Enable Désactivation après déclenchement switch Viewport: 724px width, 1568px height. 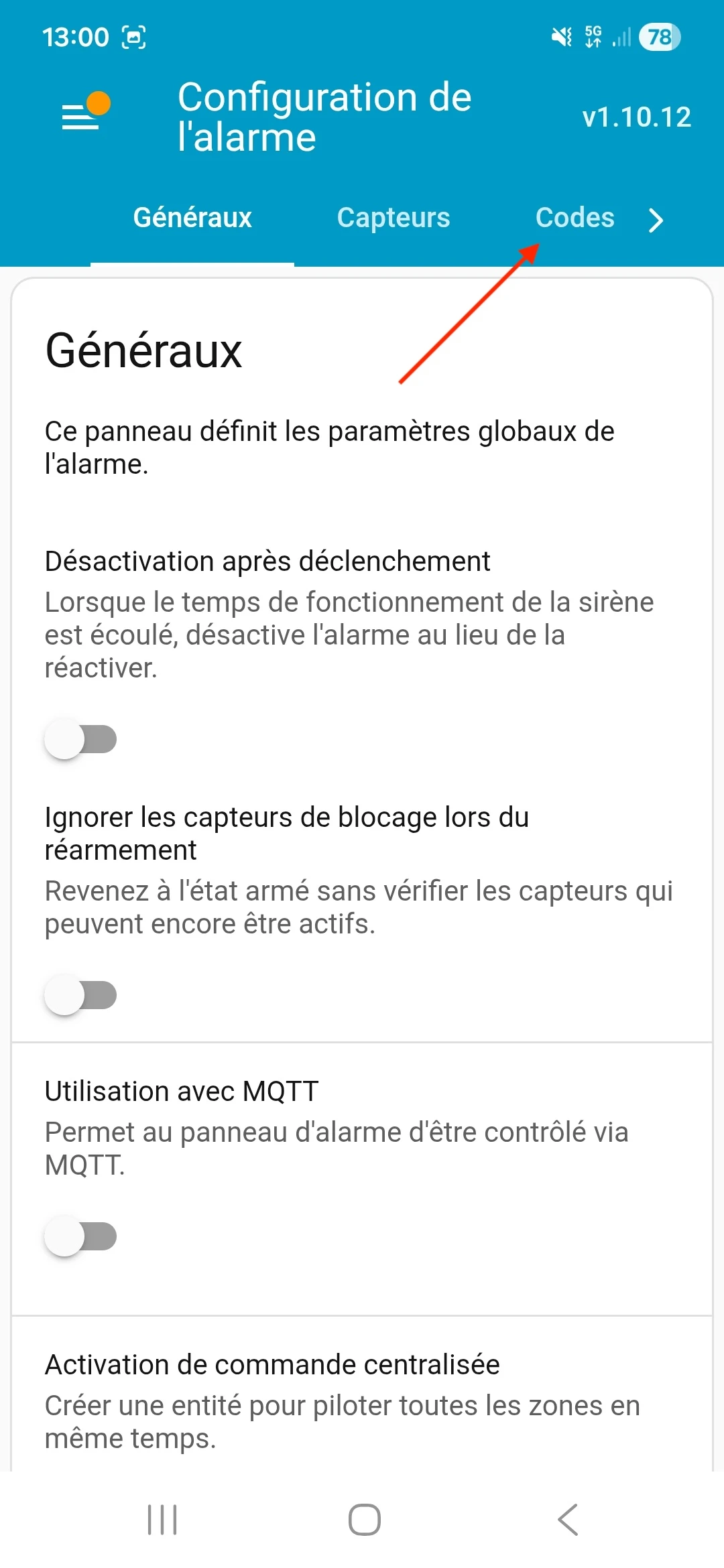tap(80, 739)
